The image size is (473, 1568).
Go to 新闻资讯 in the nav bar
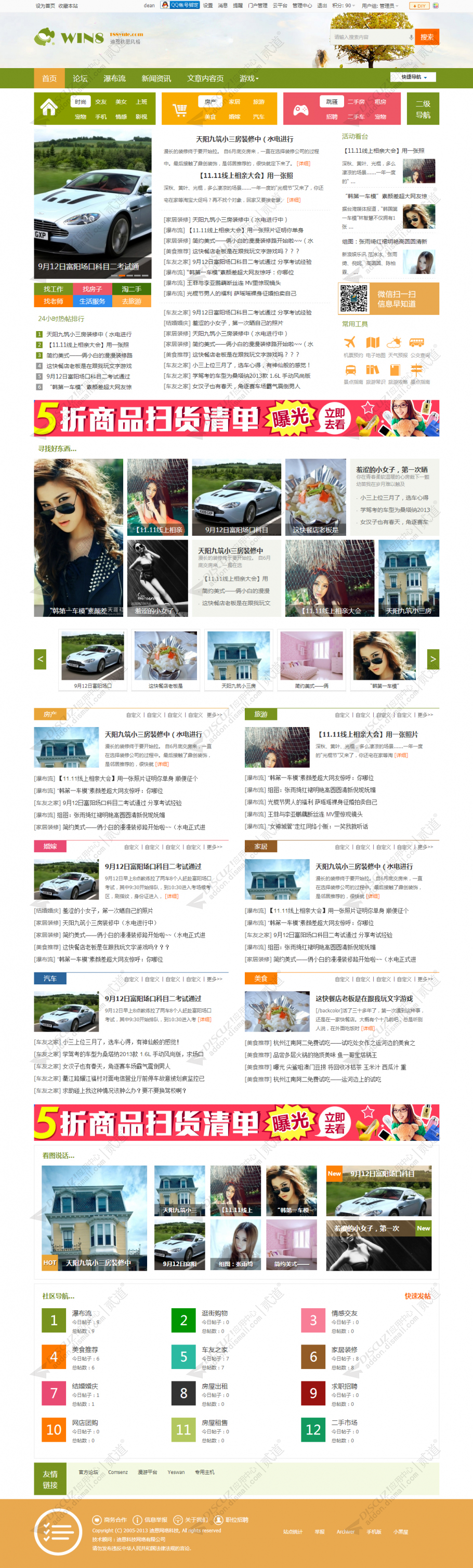[156, 78]
